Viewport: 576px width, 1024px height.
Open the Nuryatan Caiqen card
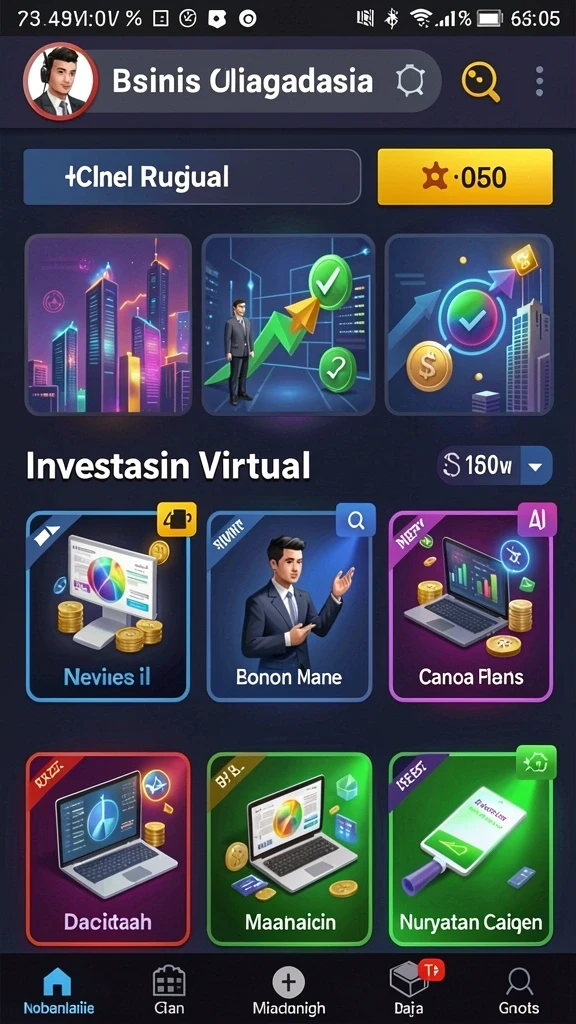click(471, 849)
